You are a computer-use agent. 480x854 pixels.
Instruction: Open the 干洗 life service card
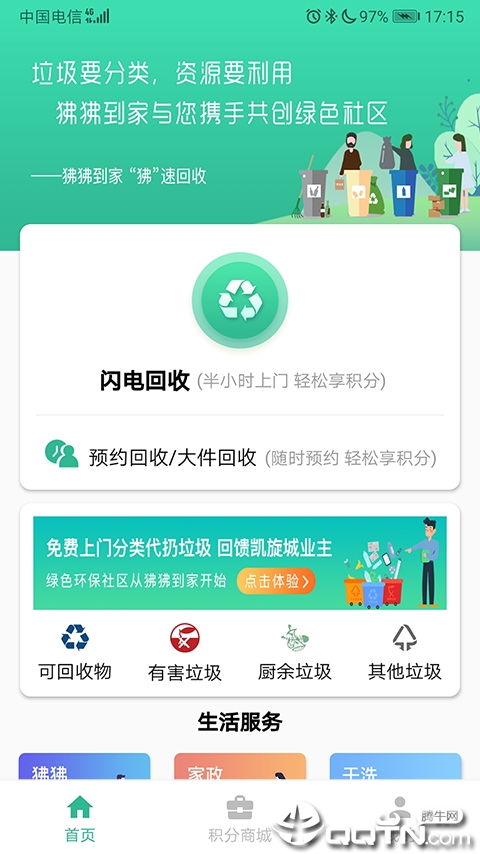(x=396, y=766)
